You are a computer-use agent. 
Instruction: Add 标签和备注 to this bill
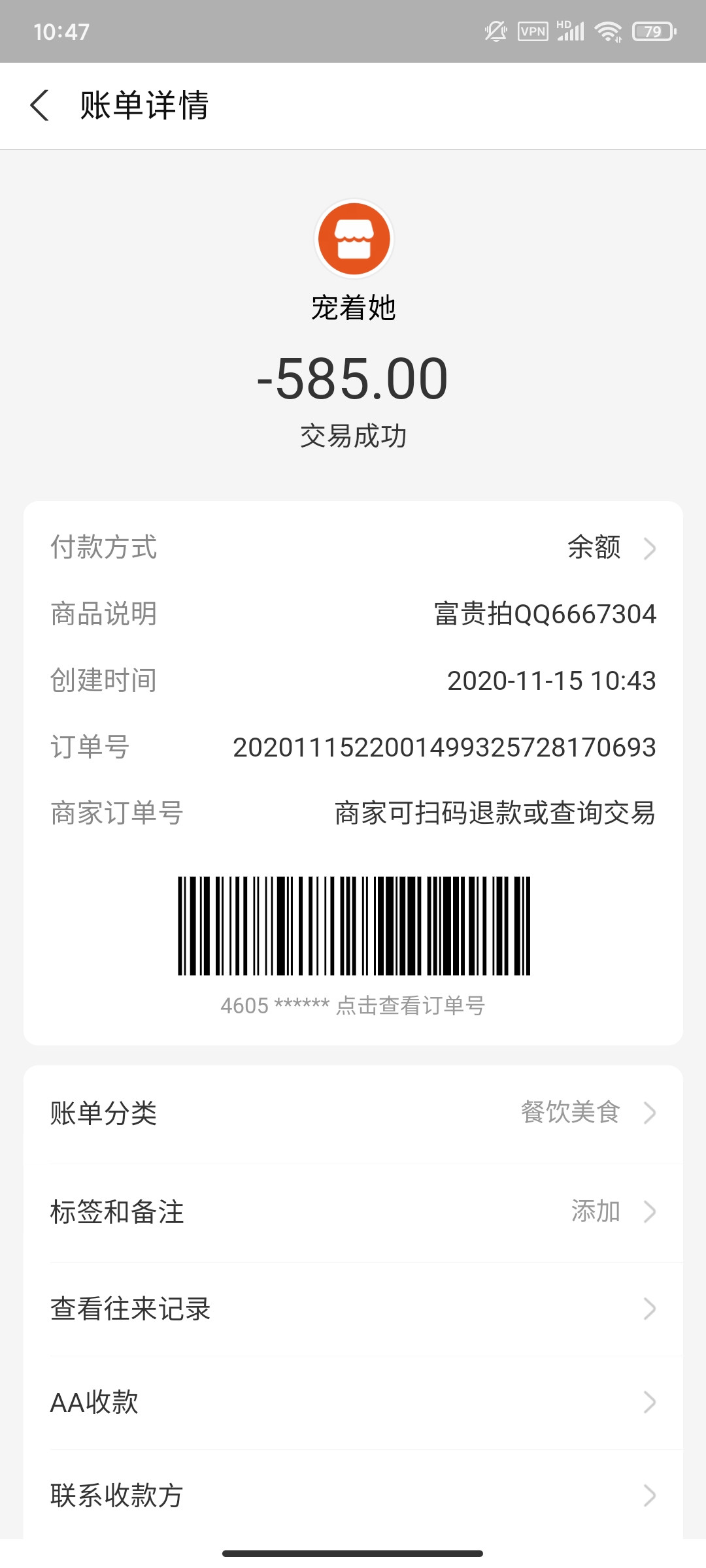click(353, 1211)
